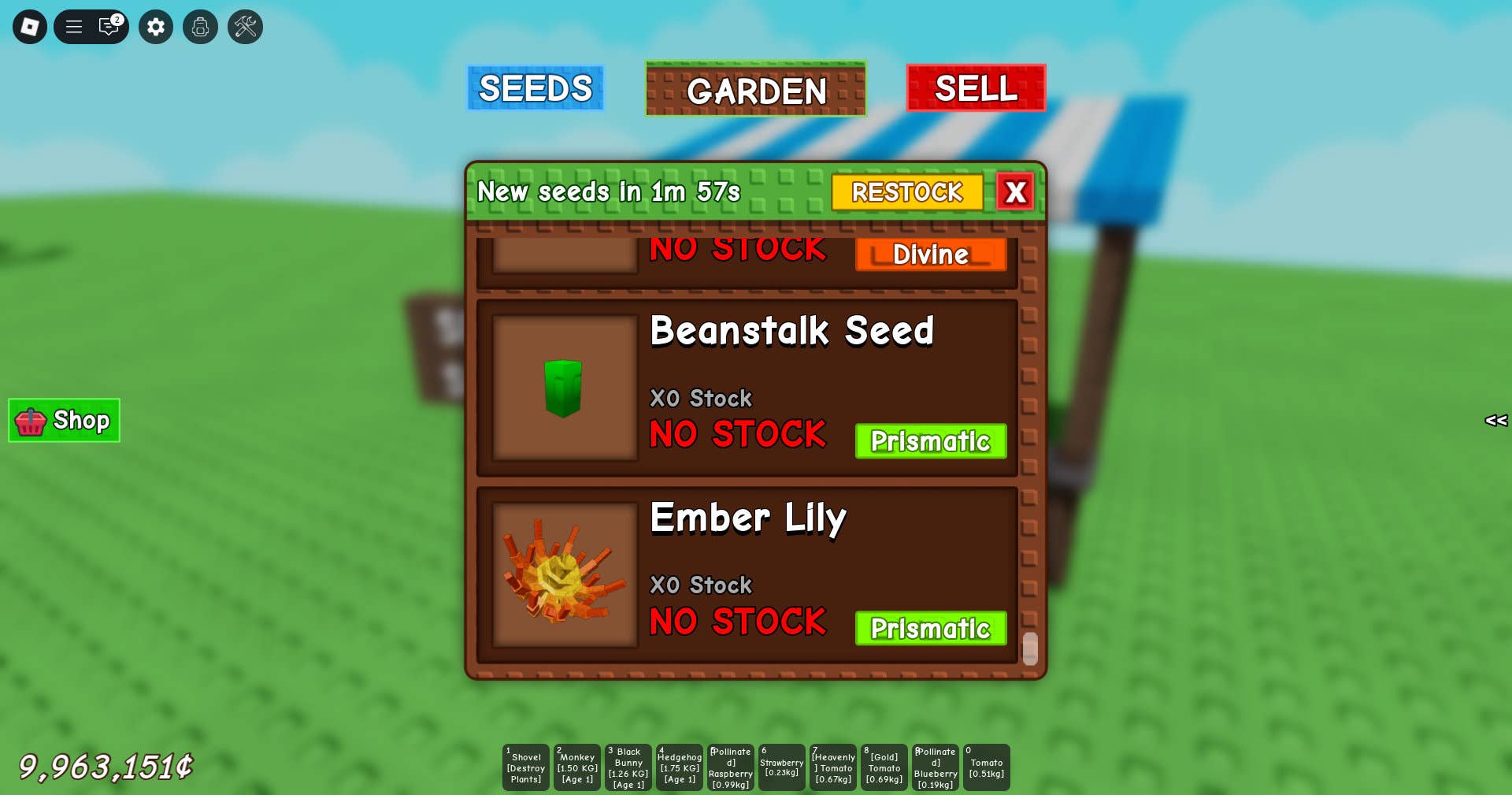Close the seed shop window
The width and height of the screenshot is (1512, 795).
[x=1015, y=192]
